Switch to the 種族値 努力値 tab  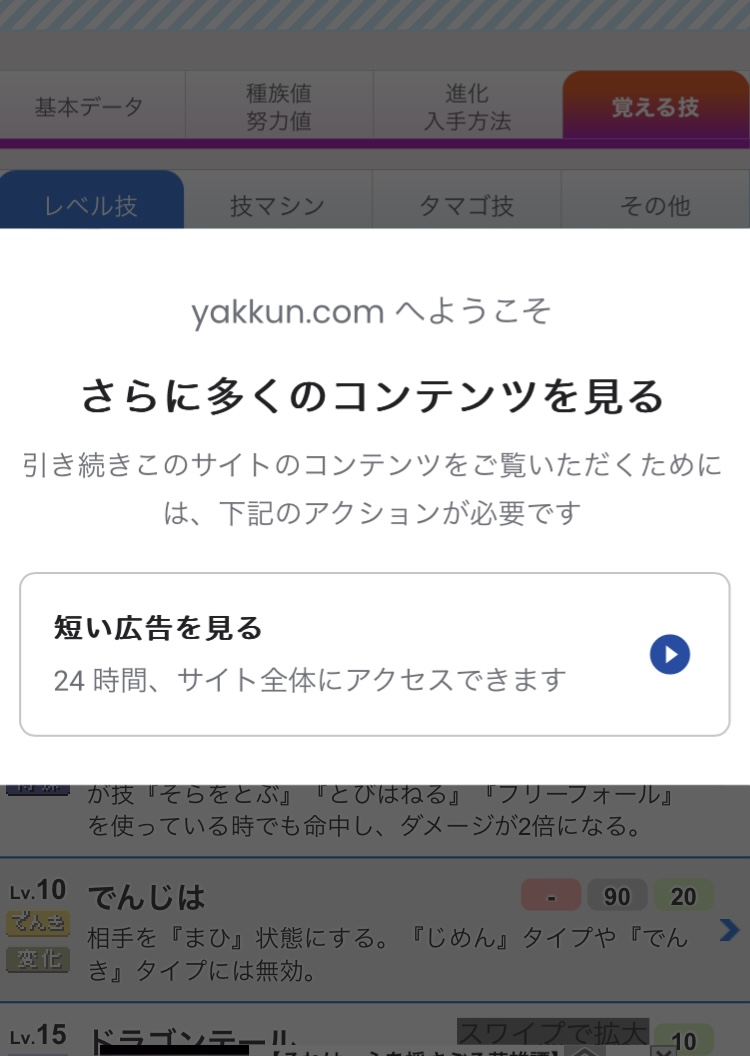(x=279, y=105)
